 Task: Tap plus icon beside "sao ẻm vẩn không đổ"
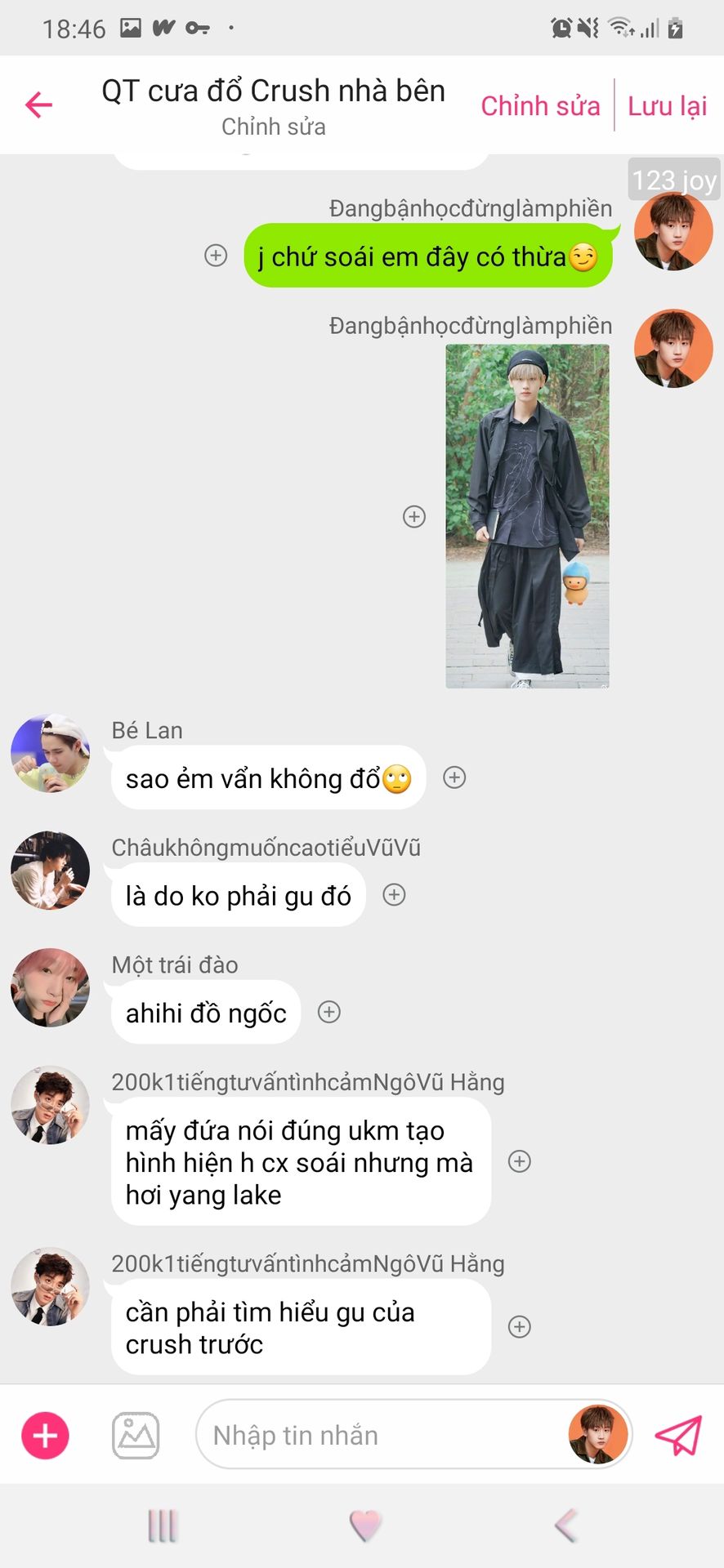coord(454,777)
